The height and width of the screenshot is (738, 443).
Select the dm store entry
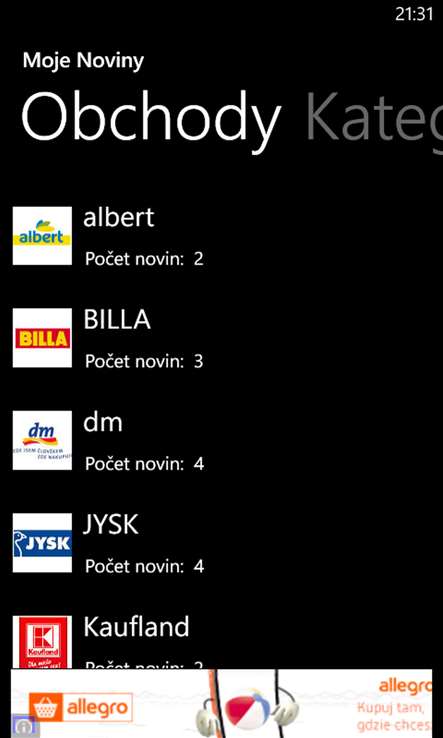pos(221,441)
